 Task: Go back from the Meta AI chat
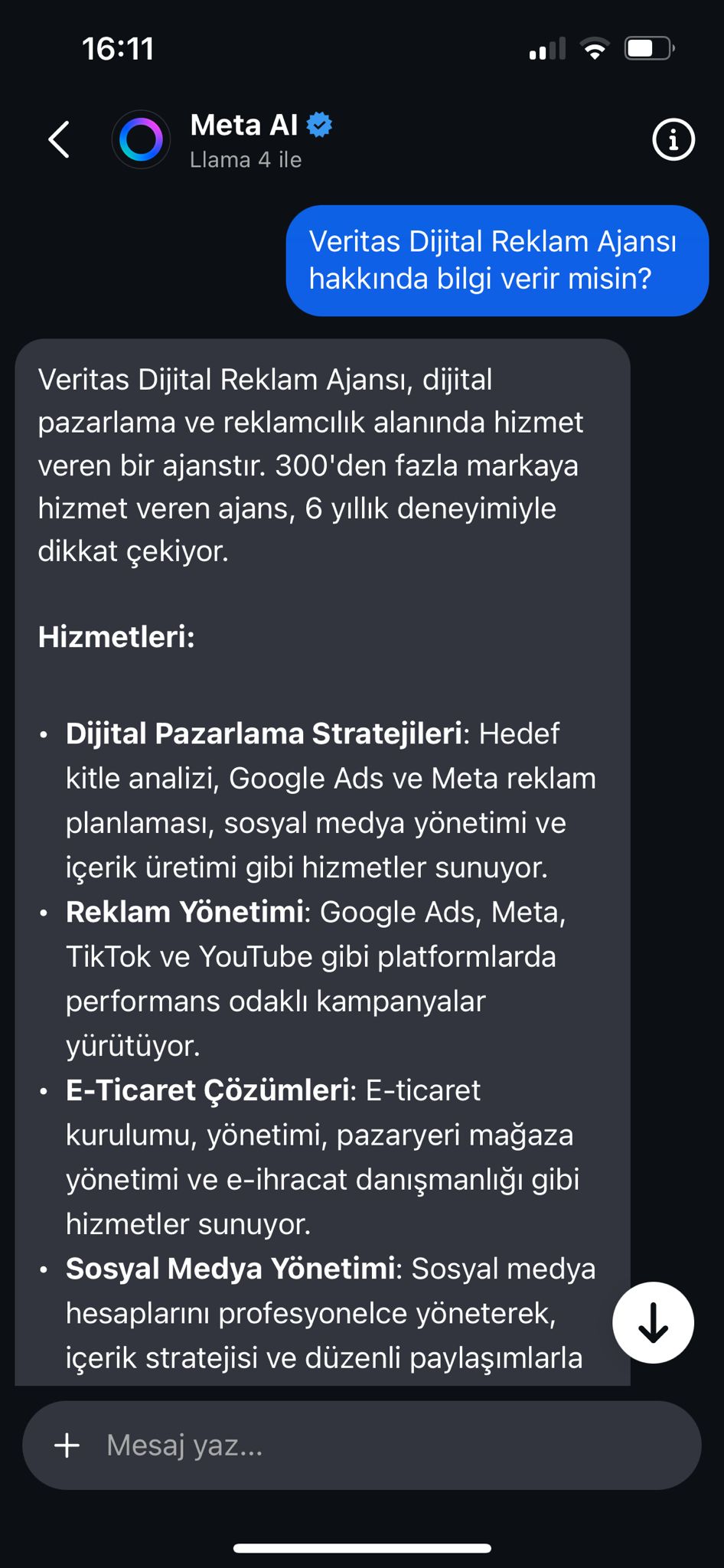point(59,140)
